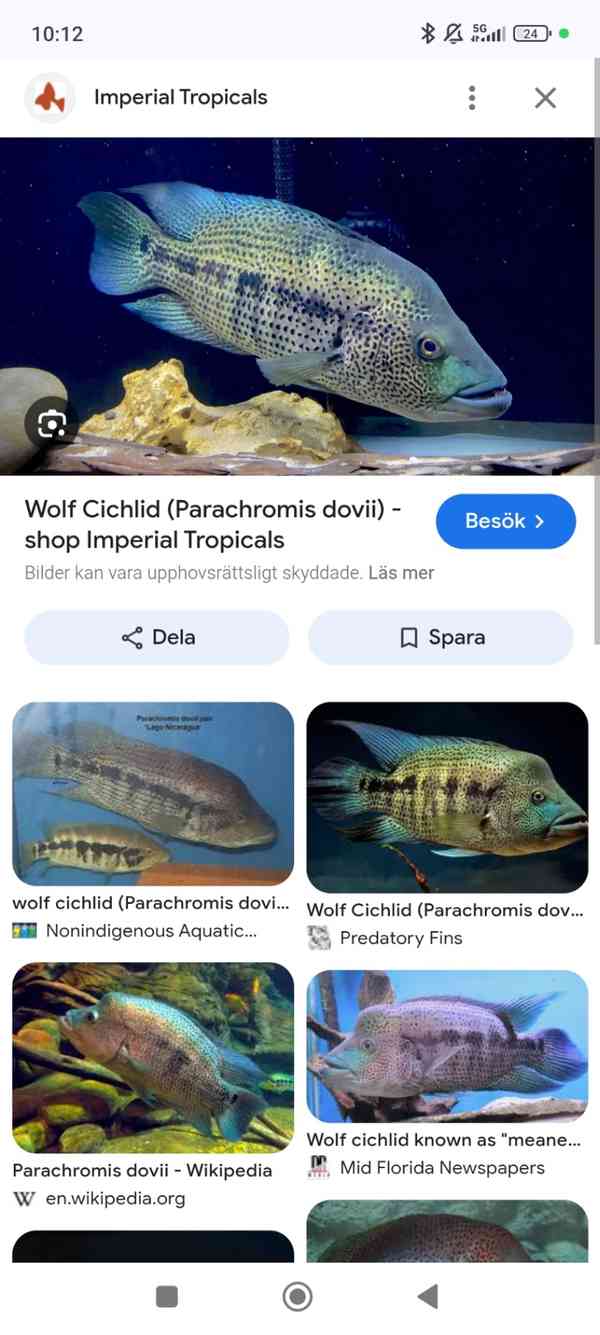
Task: Open Parachromis dovii Wikipedia result
Action: click(x=153, y=1057)
